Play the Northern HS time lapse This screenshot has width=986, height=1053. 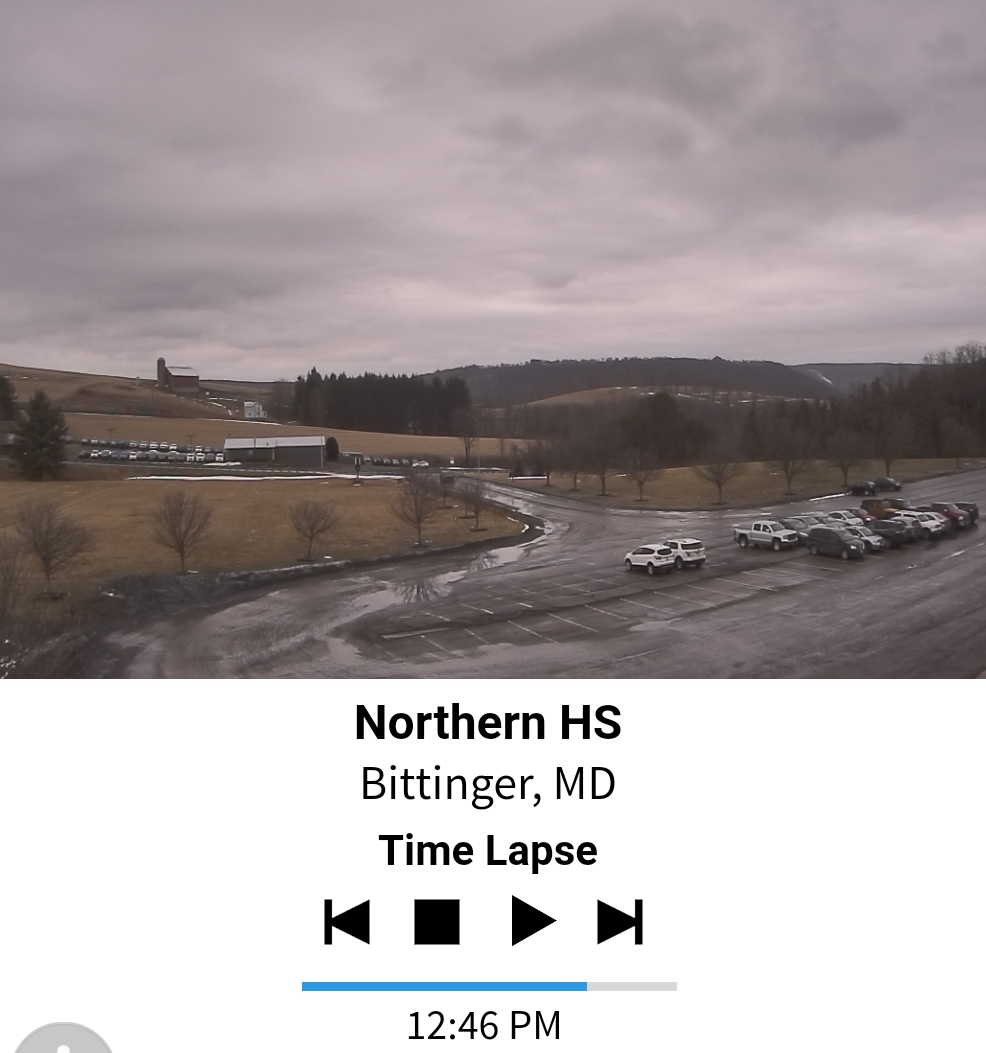pyautogui.click(x=532, y=921)
